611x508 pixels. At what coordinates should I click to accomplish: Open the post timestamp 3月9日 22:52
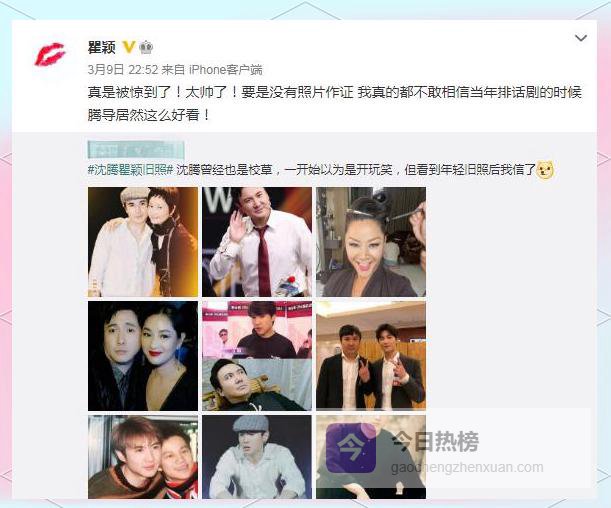(123, 70)
